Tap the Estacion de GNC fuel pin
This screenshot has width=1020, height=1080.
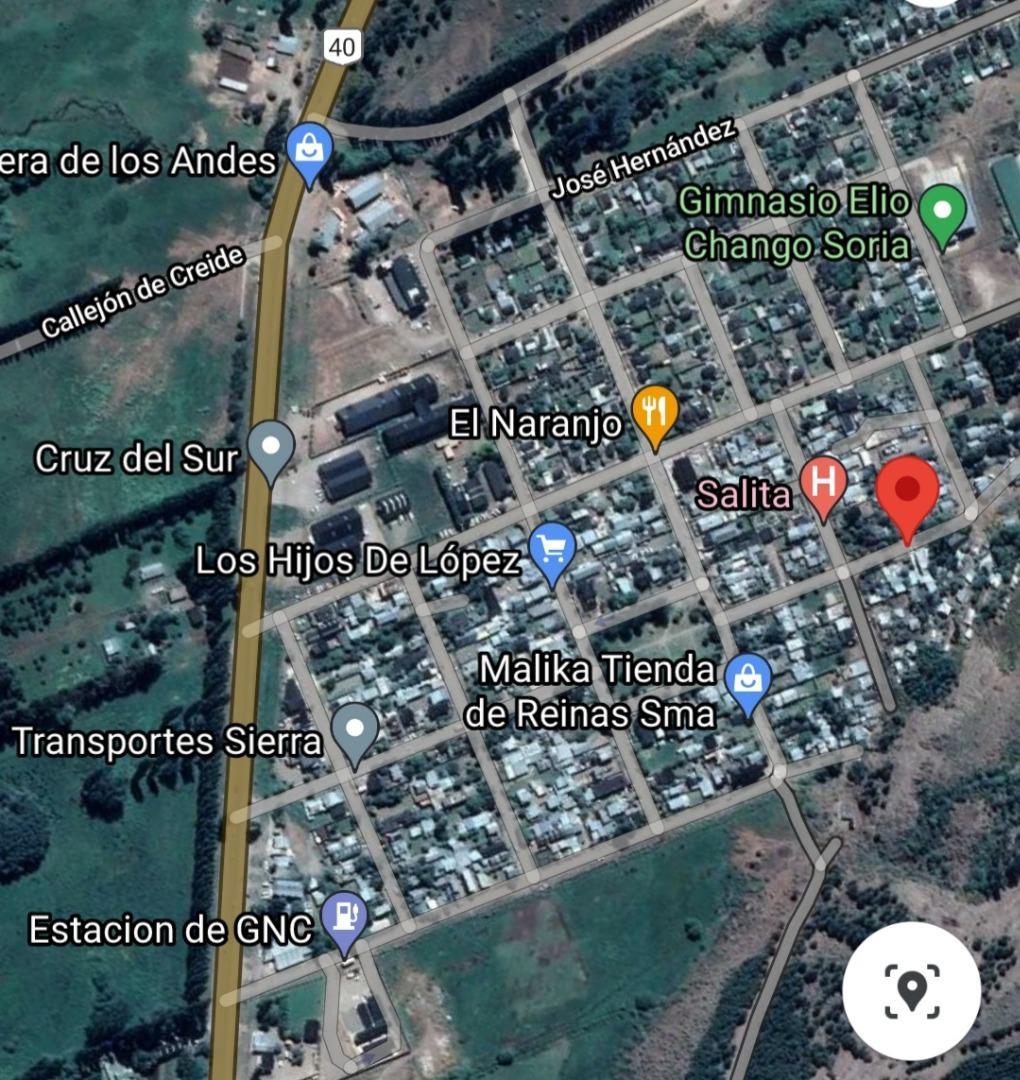click(345, 918)
